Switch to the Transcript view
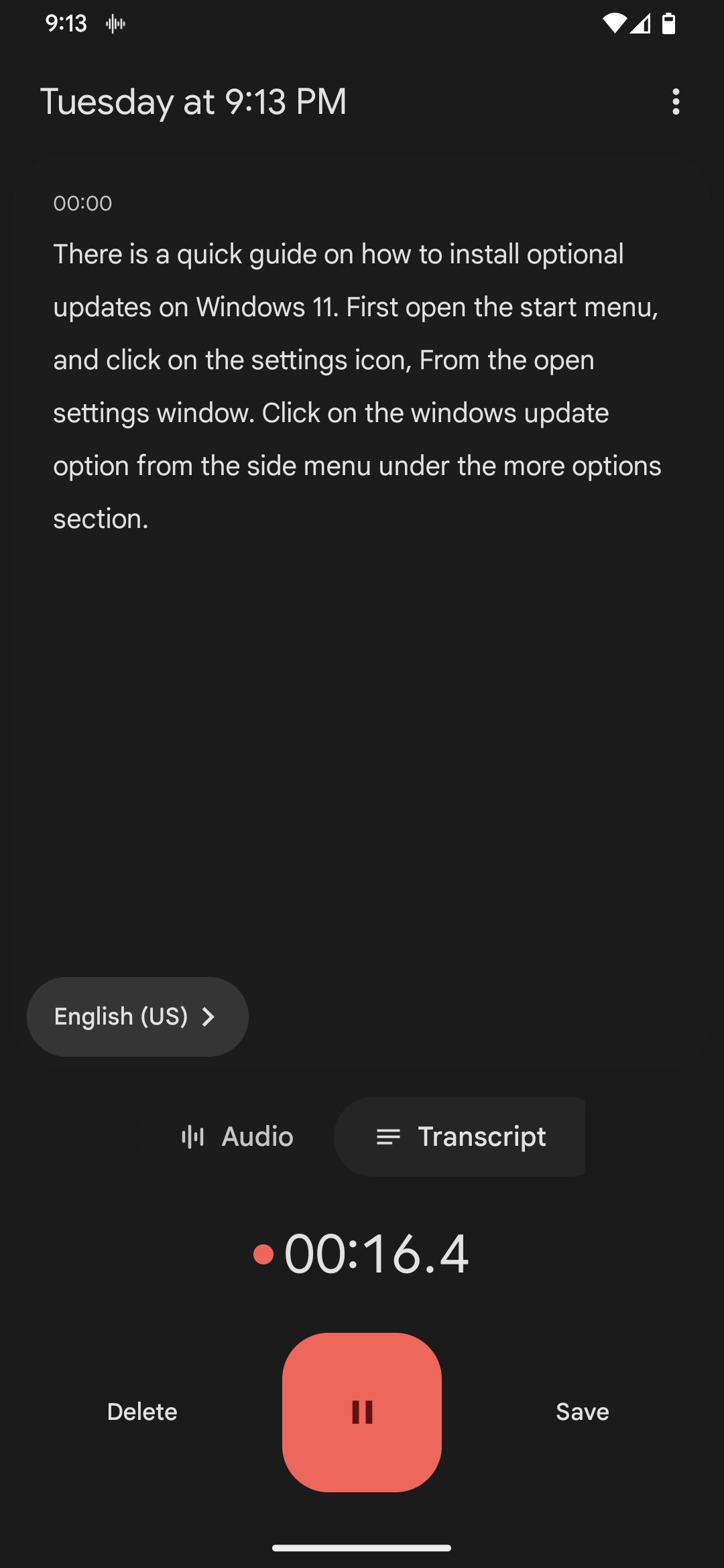724x1568 pixels. [x=459, y=1136]
